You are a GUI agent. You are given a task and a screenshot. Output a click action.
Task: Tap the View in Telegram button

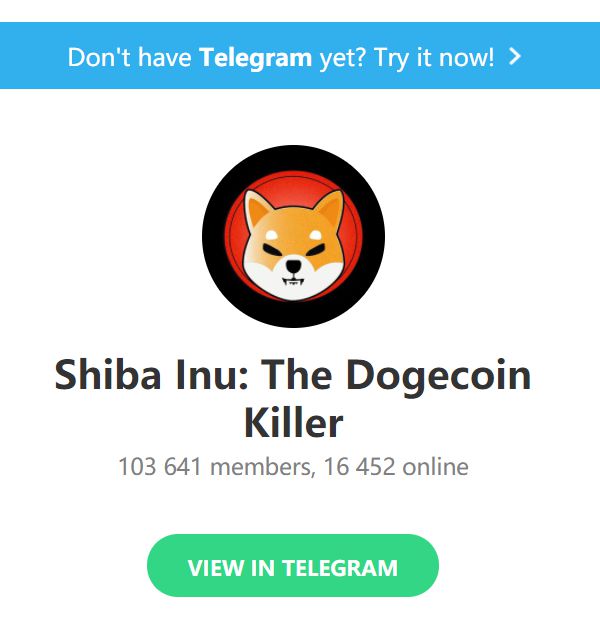tap(293, 566)
